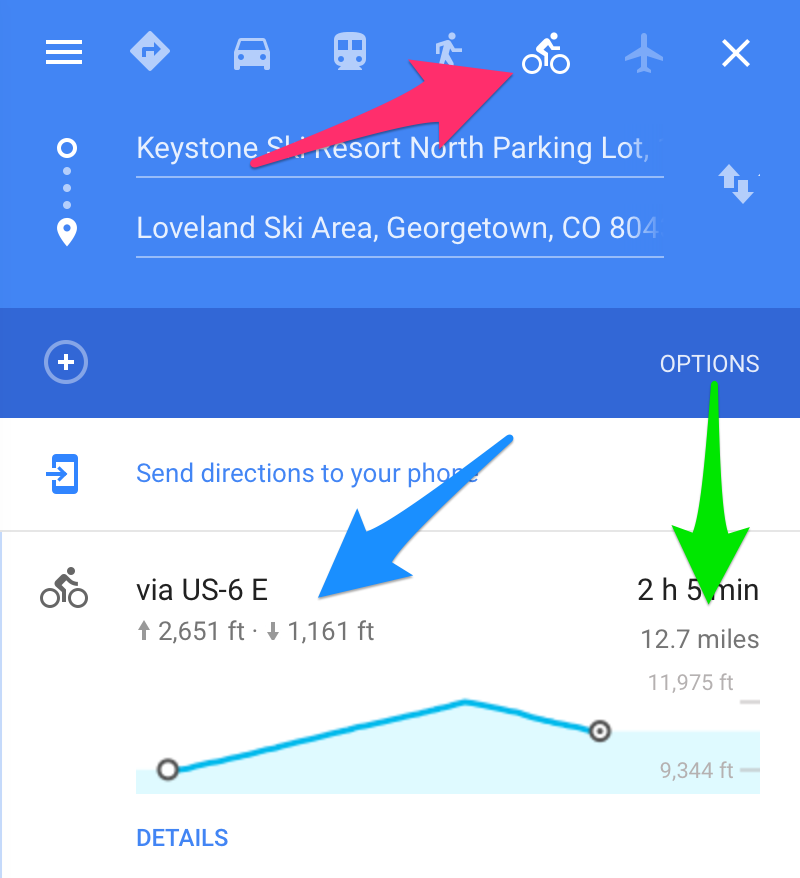Select the route via US-6 E
The image size is (800, 878).
202,590
